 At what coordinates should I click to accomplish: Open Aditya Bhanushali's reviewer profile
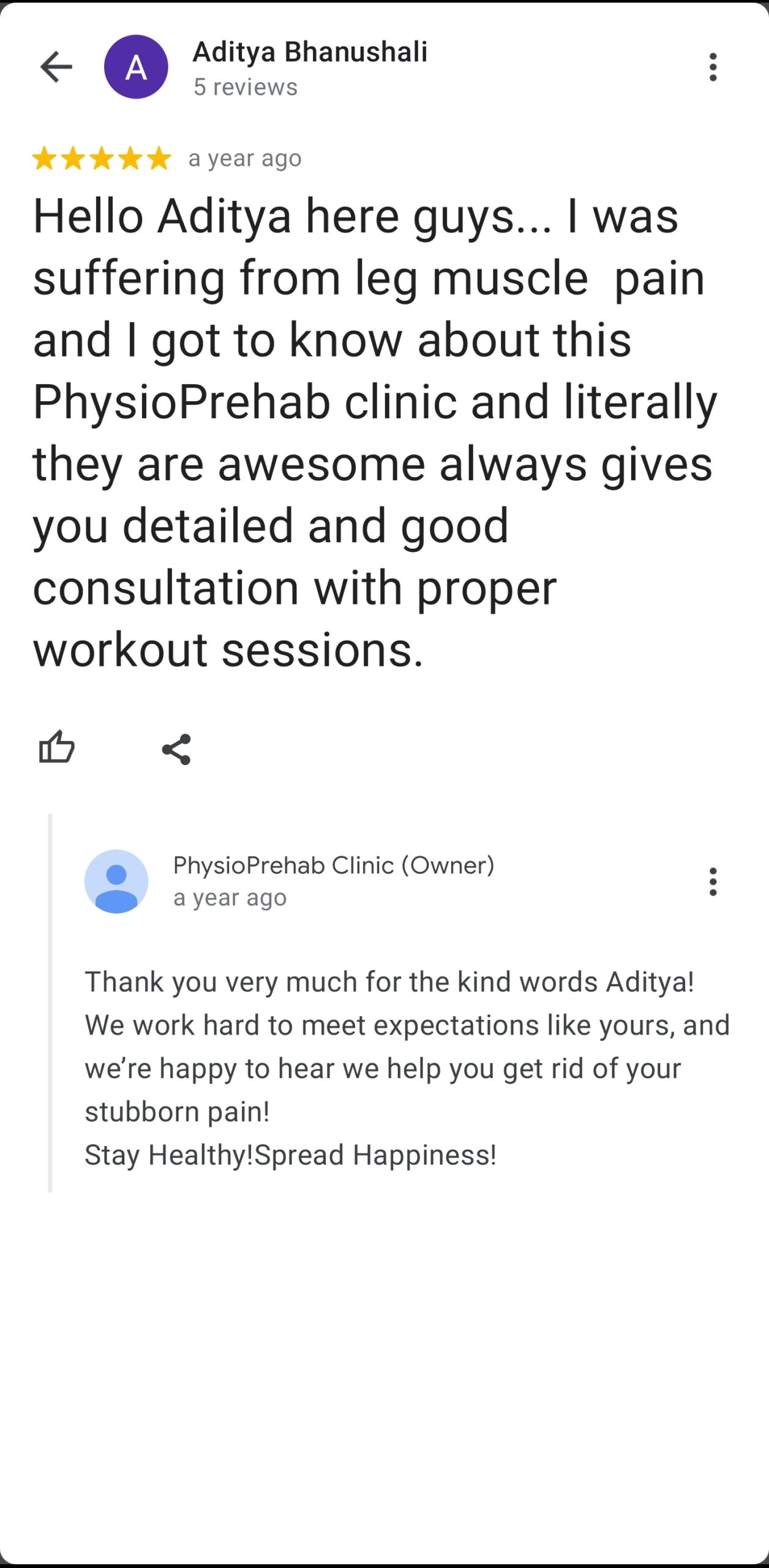pyautogui.click(x=309, y=53)
